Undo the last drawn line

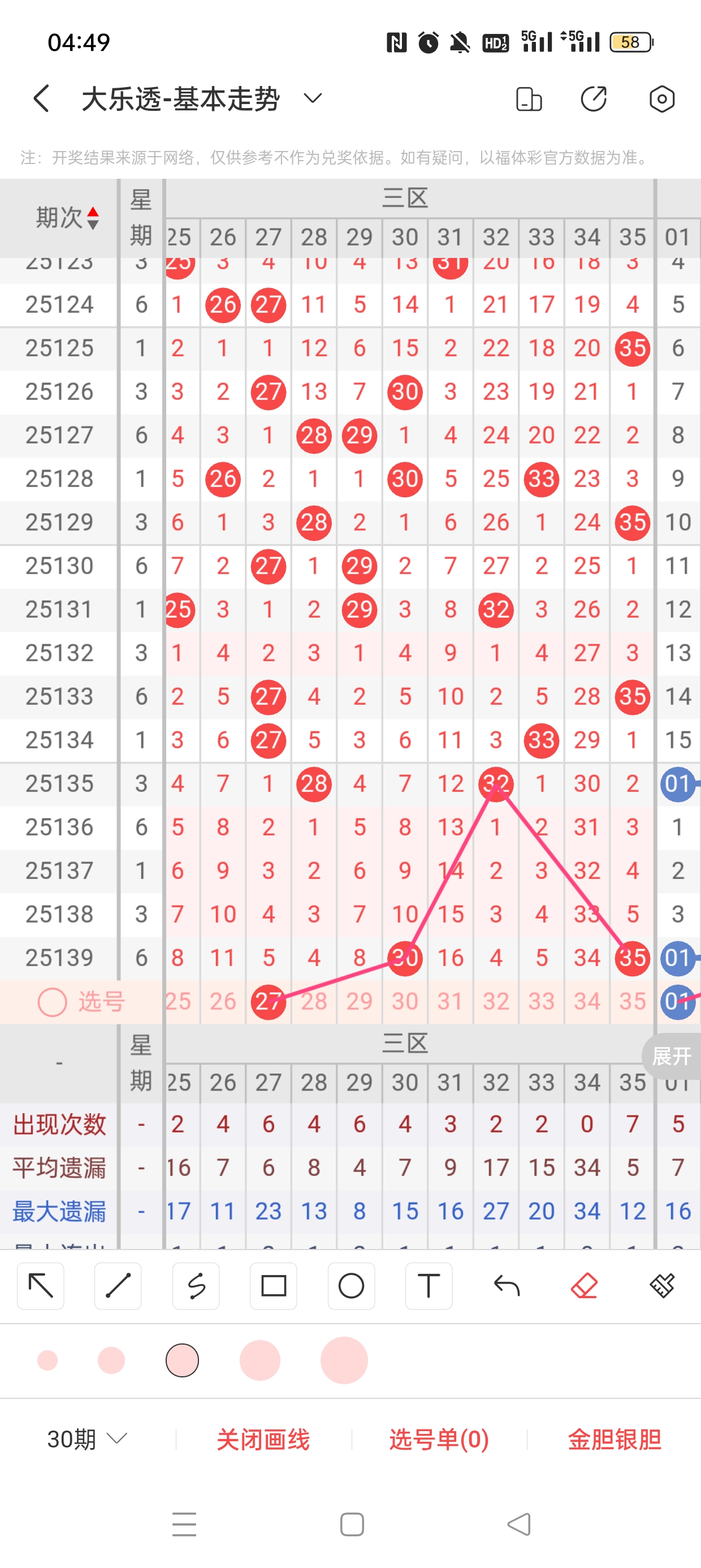coord(507,1286)
